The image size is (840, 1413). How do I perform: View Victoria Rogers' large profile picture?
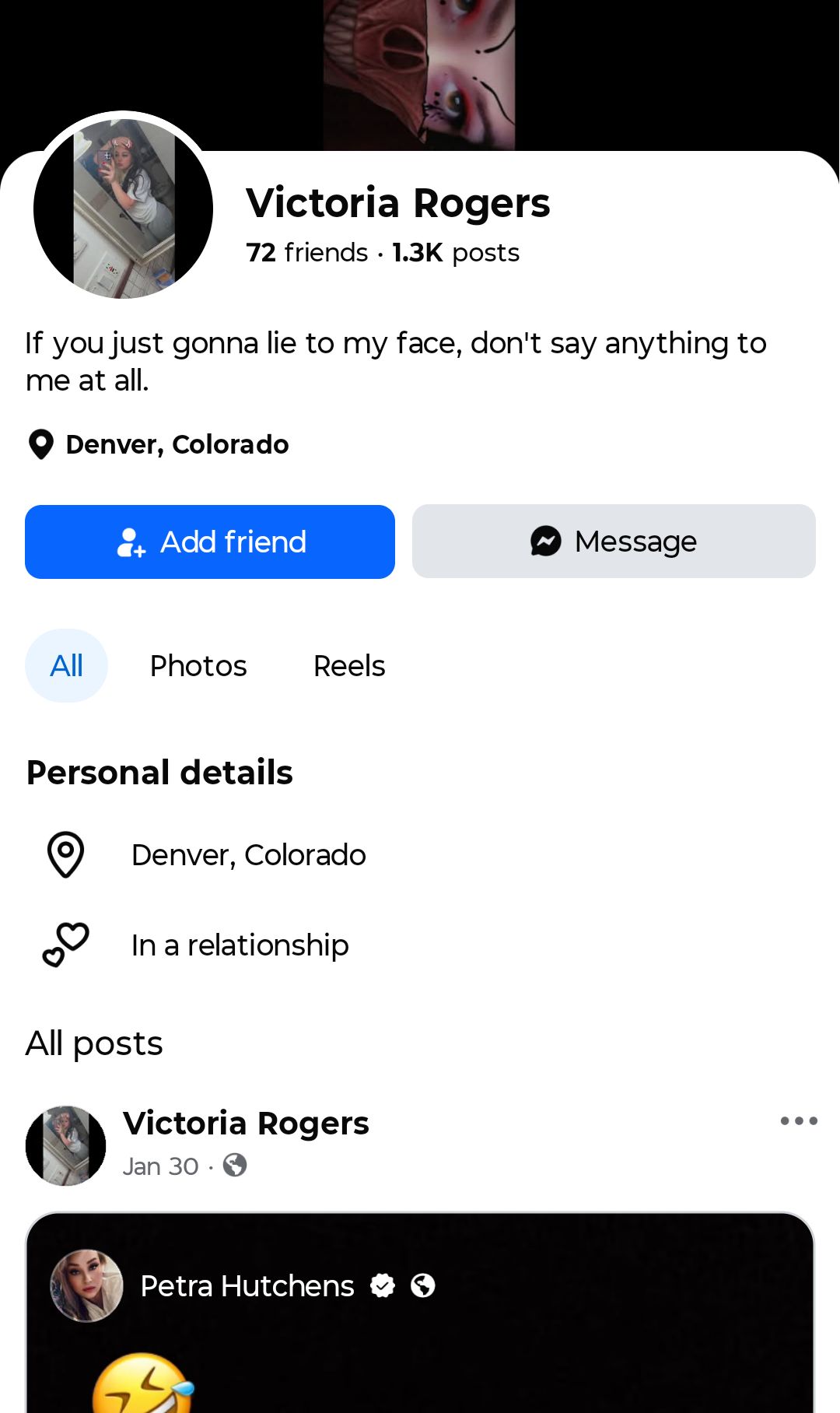124,209
